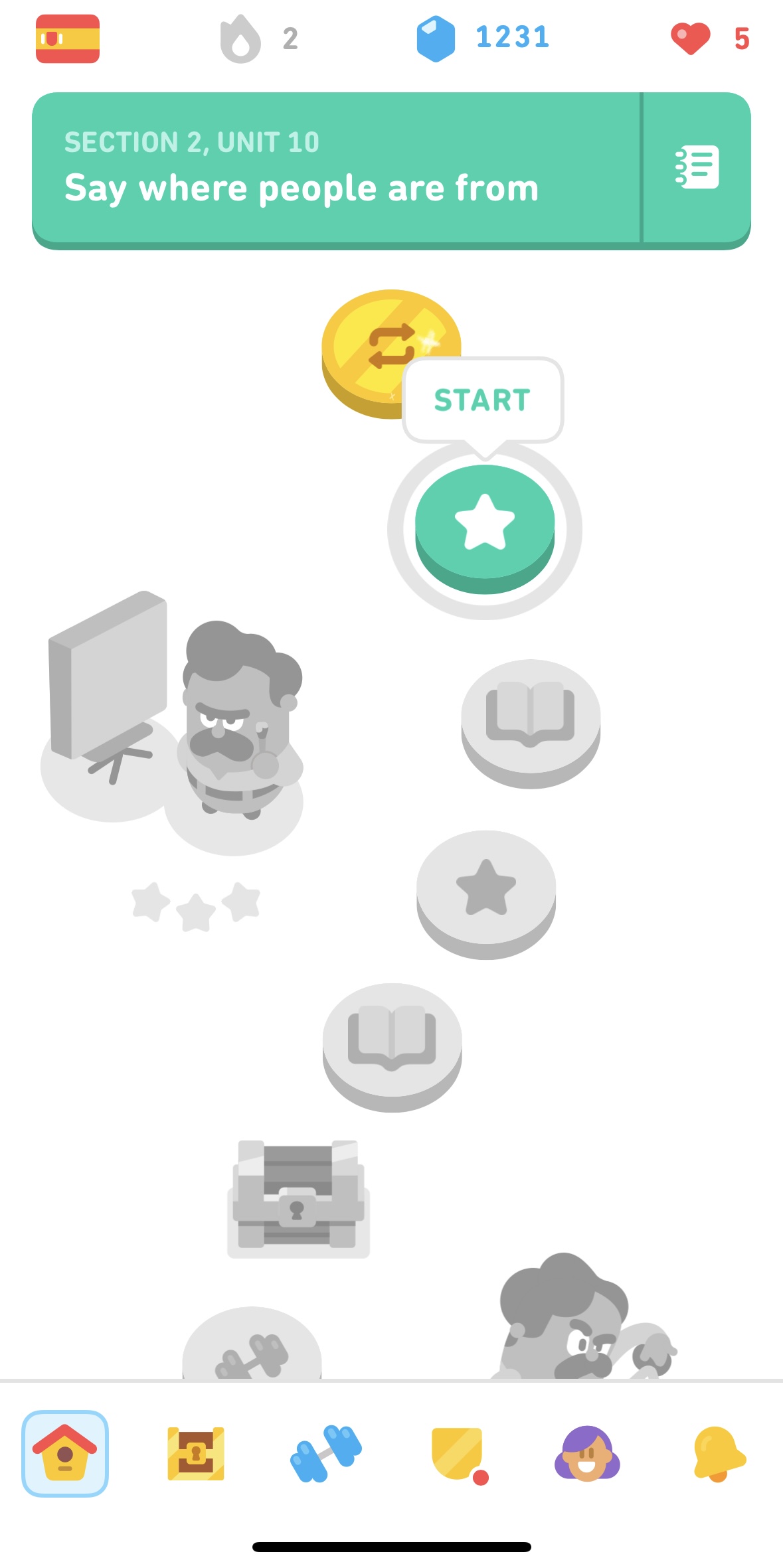Switch to the profile avatar tab
Screen dimensions: 783x1568
(587, 1454)
